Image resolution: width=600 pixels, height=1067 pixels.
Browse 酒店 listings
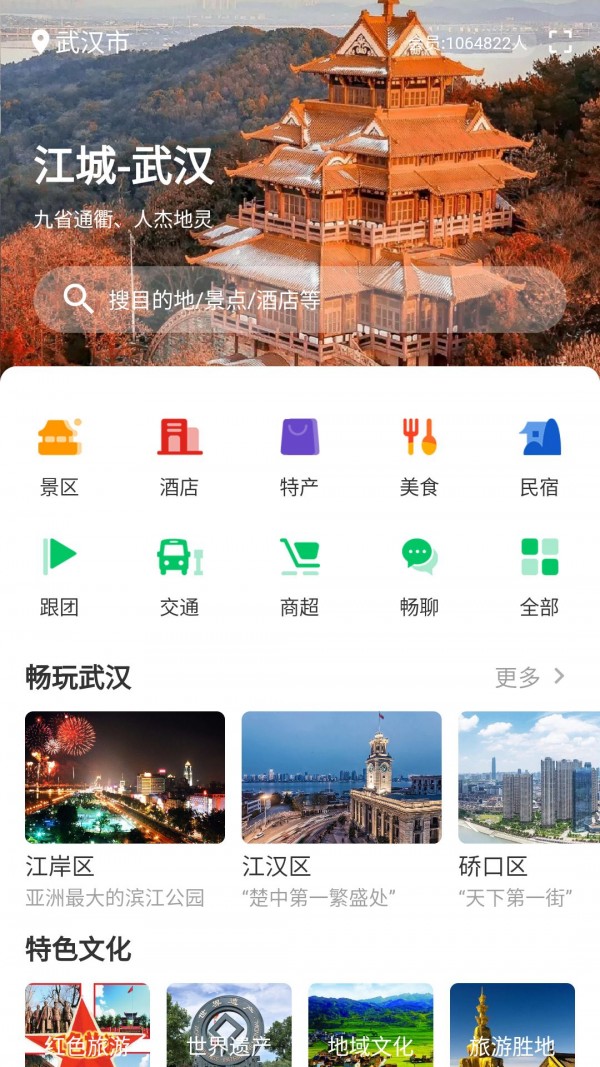(x=179, y=456)
